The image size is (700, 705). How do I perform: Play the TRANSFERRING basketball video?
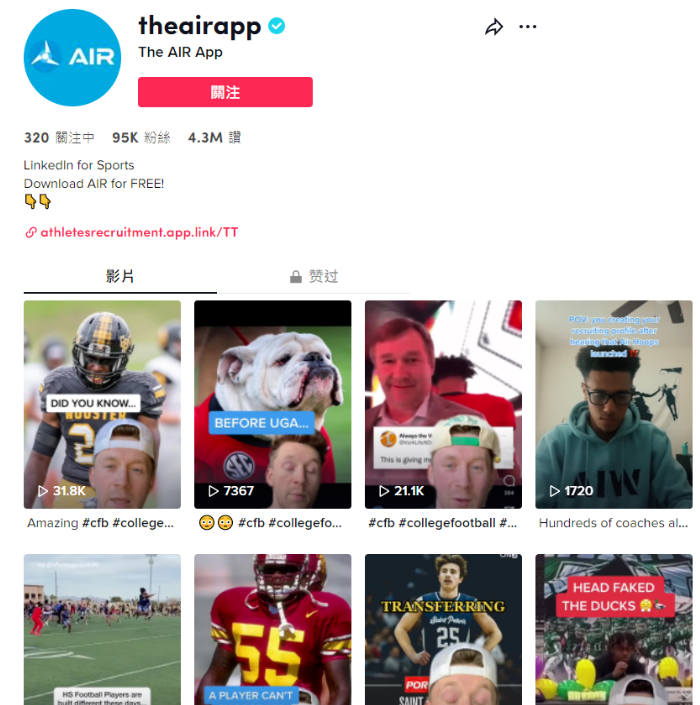click(443, 630)
